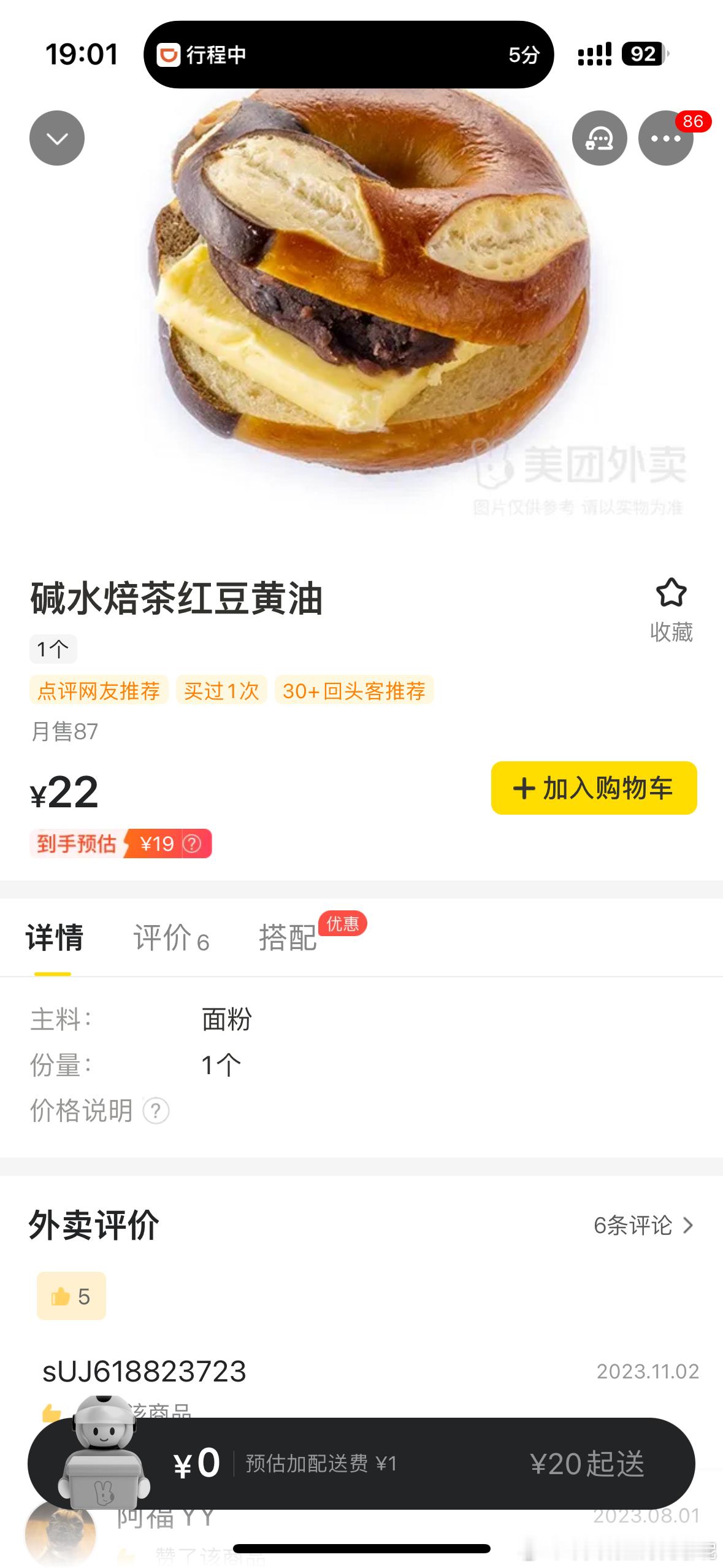The height and width of the screenshot is (1568, 723).
Task: Tap the 5 thumbs-up like counter
Action: tap(71, 1295)
